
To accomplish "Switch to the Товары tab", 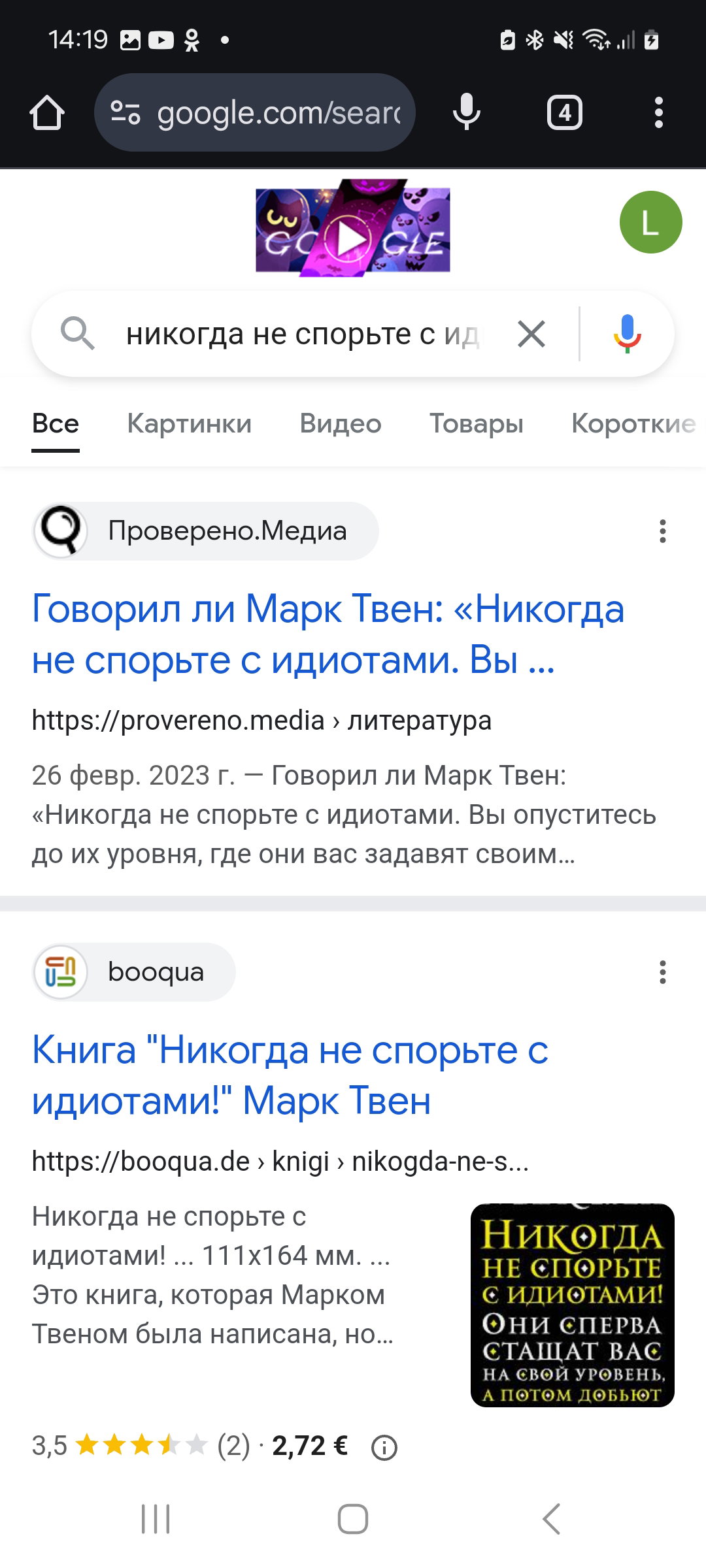I will (x=477, y=423).
